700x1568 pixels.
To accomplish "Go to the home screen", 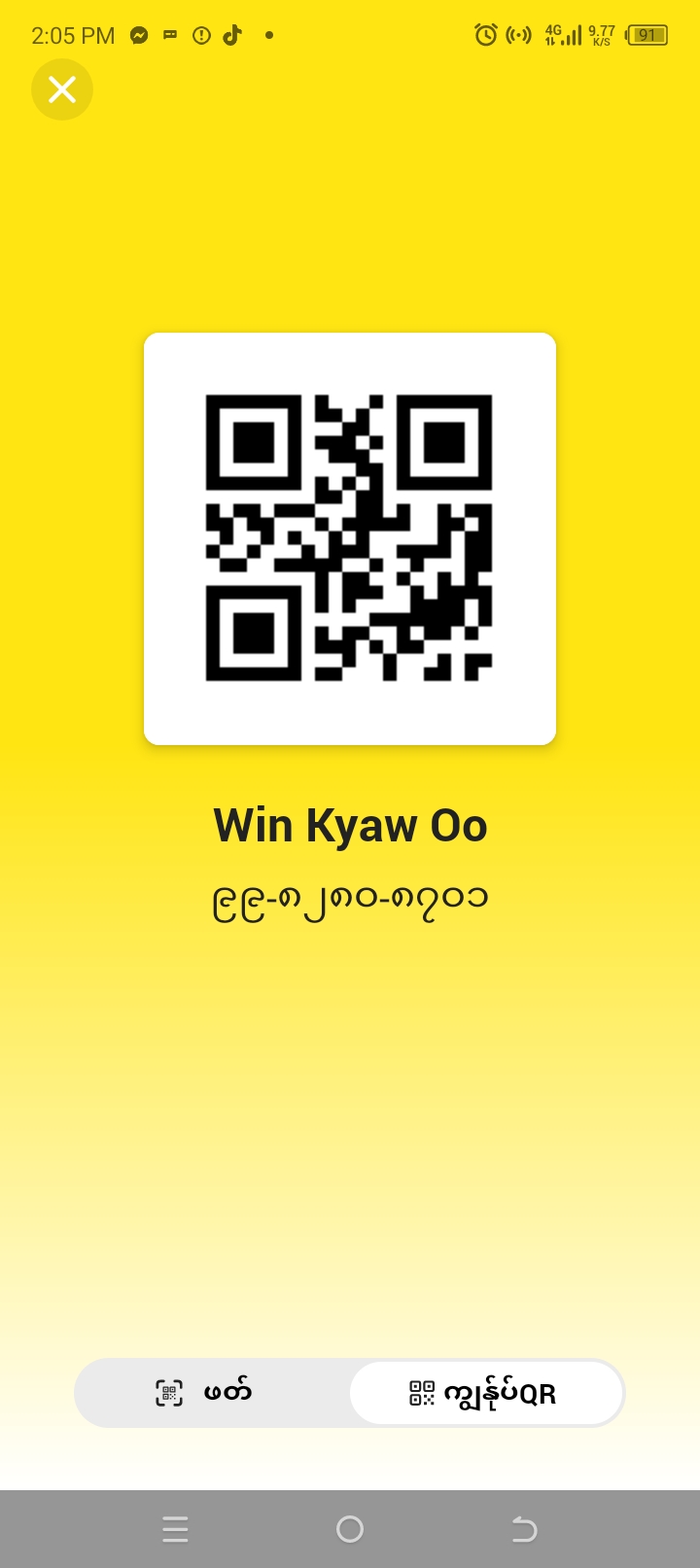I will (x=350, y=1529).
